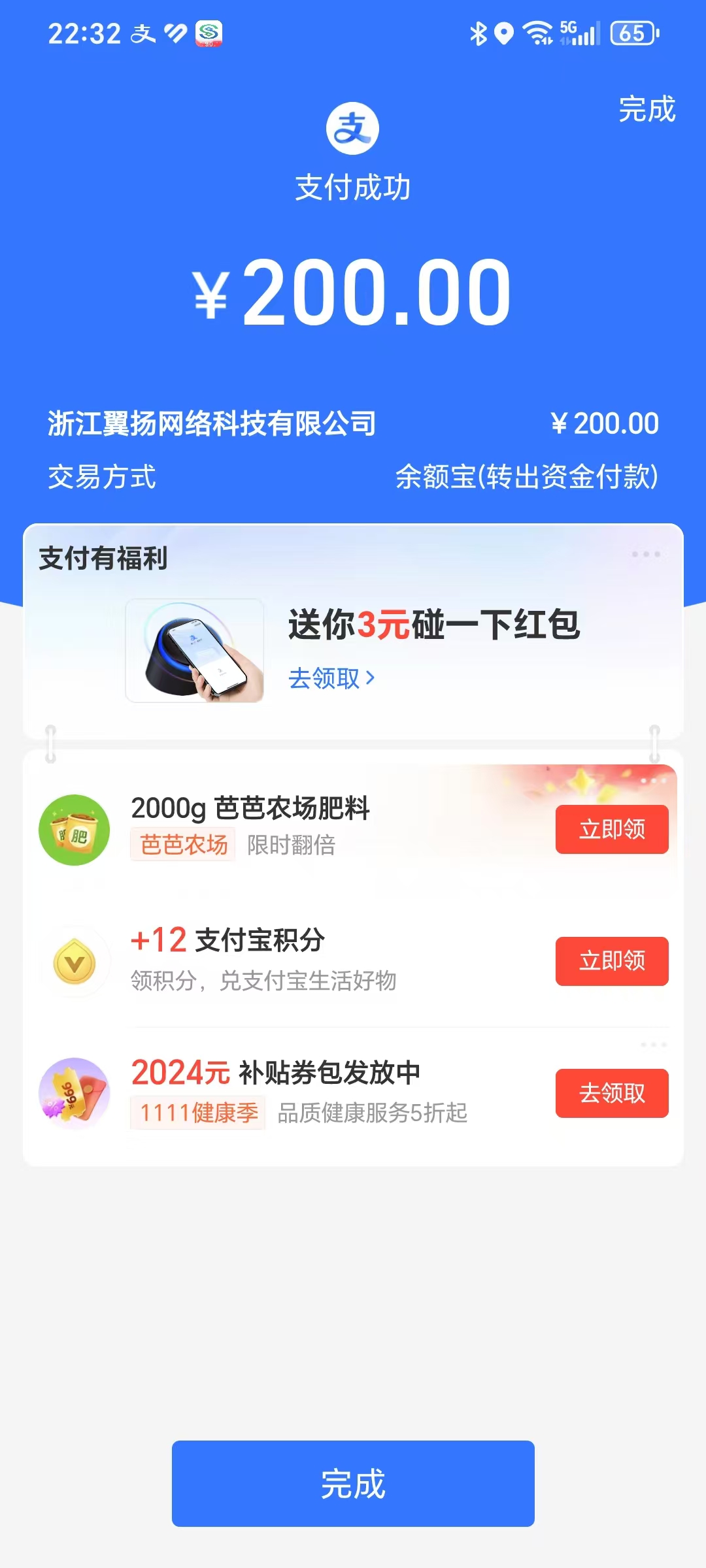Viewport: 706px width, 1568px height.
Task: Claim 2000g 芭芭农场肥料 with 立即领
Action: tap(612, 830)
